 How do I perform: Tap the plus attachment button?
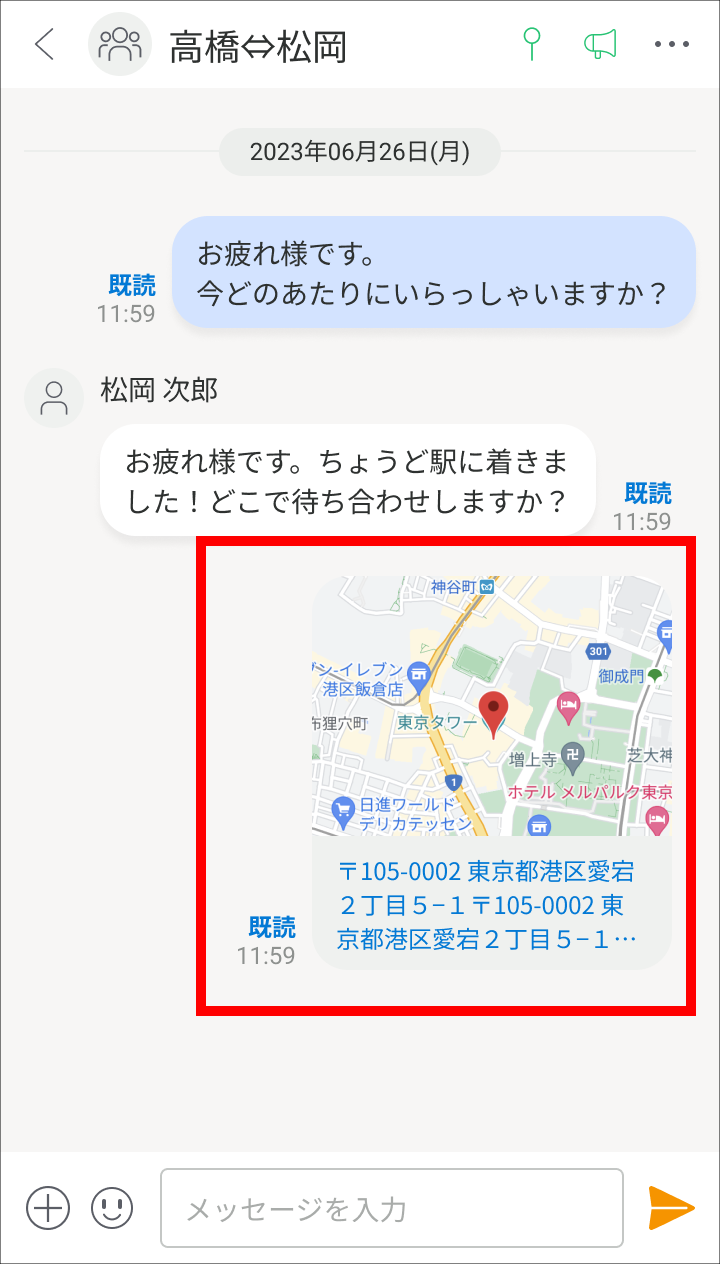(x=47, y=1208)
